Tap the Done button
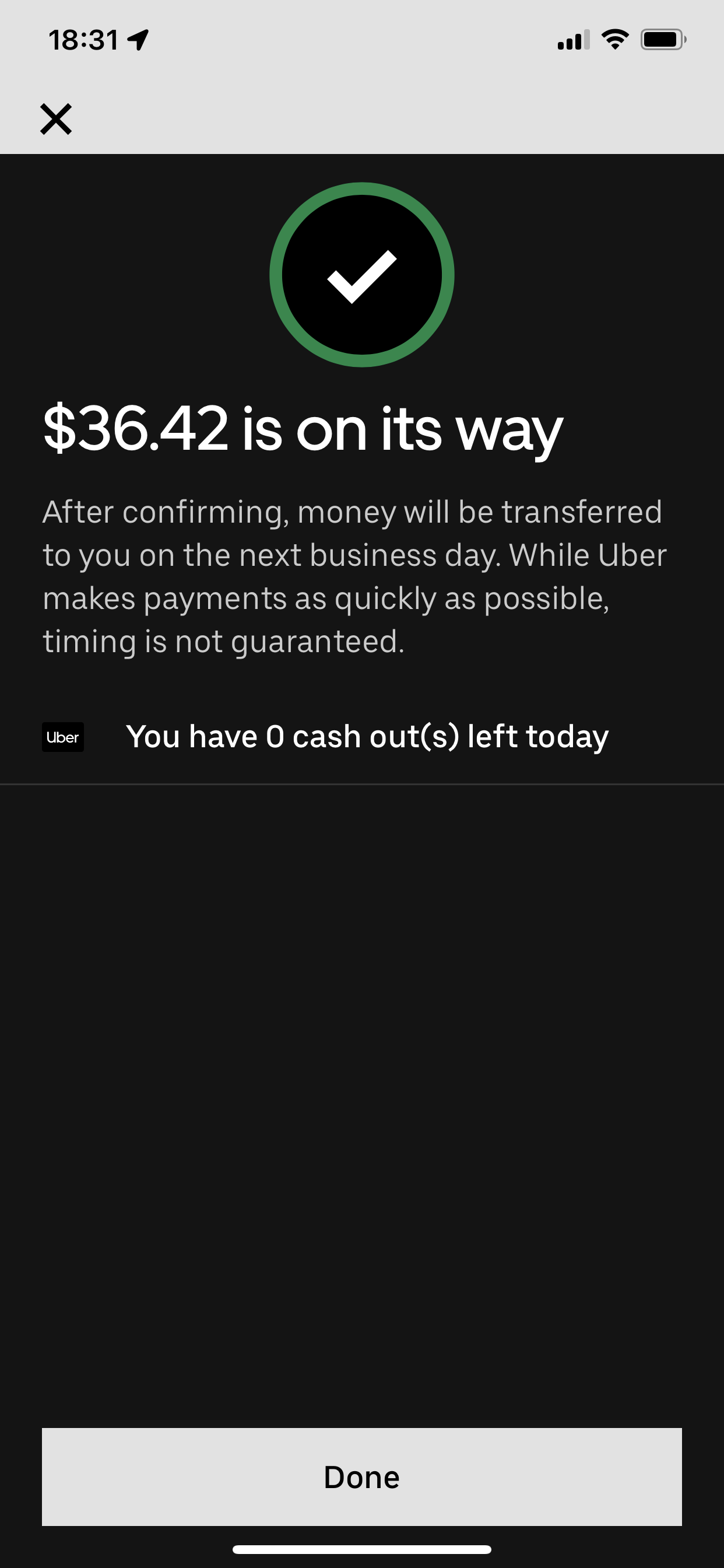Image resolution: width=724 pixels, height=1568 pixels. [361, 1476]
